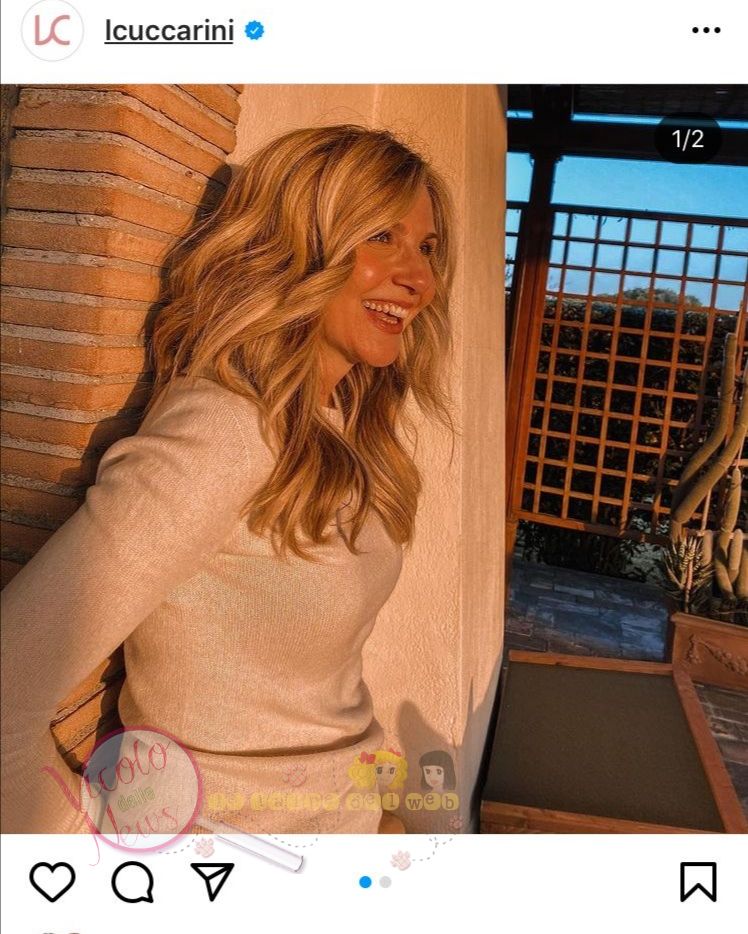This screenshot has height=934, width=748.
Task: Open comments with the speech bubble icon
Action: 132,881
